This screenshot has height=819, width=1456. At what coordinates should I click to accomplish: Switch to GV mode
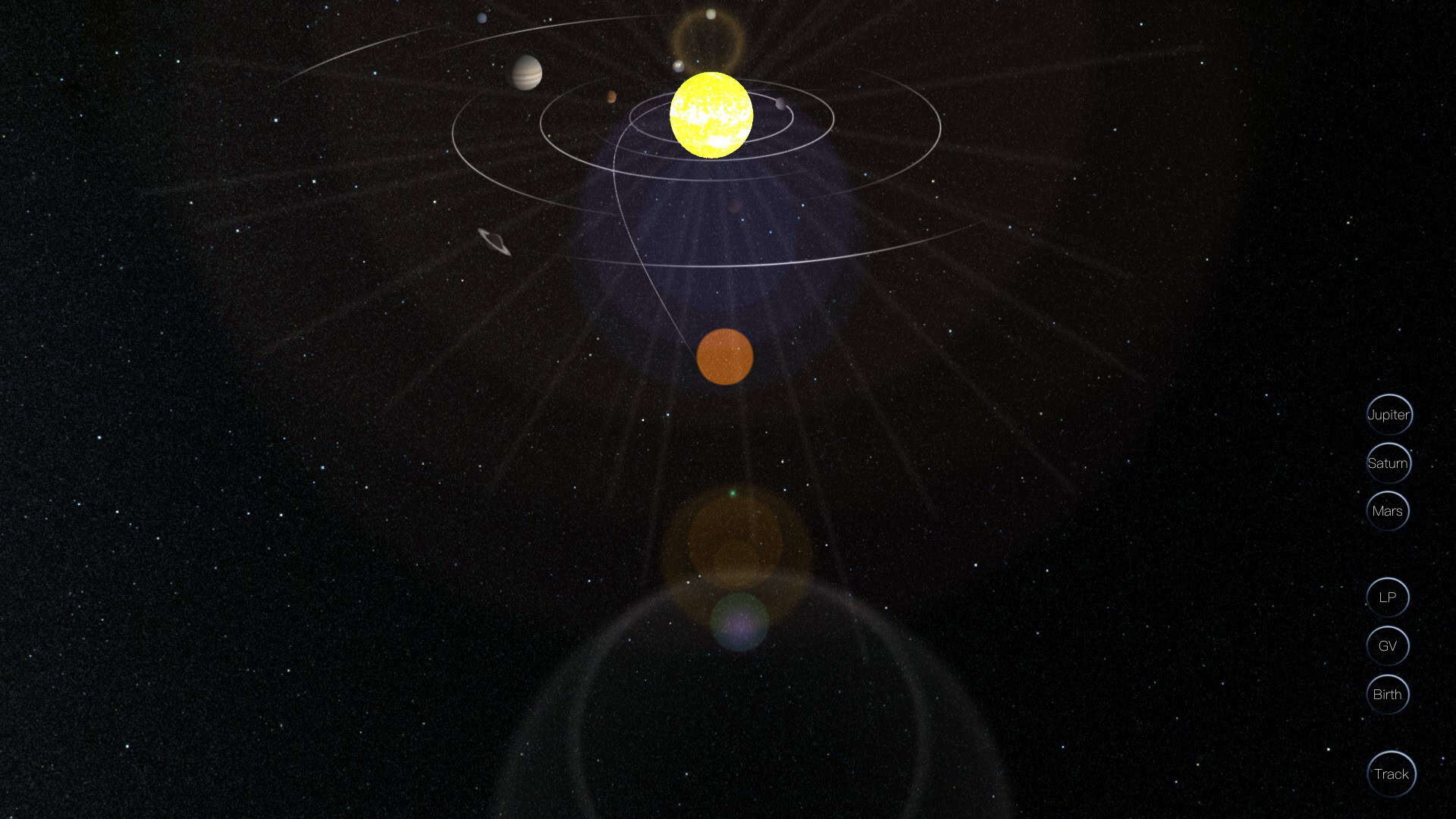(1387, 646)
